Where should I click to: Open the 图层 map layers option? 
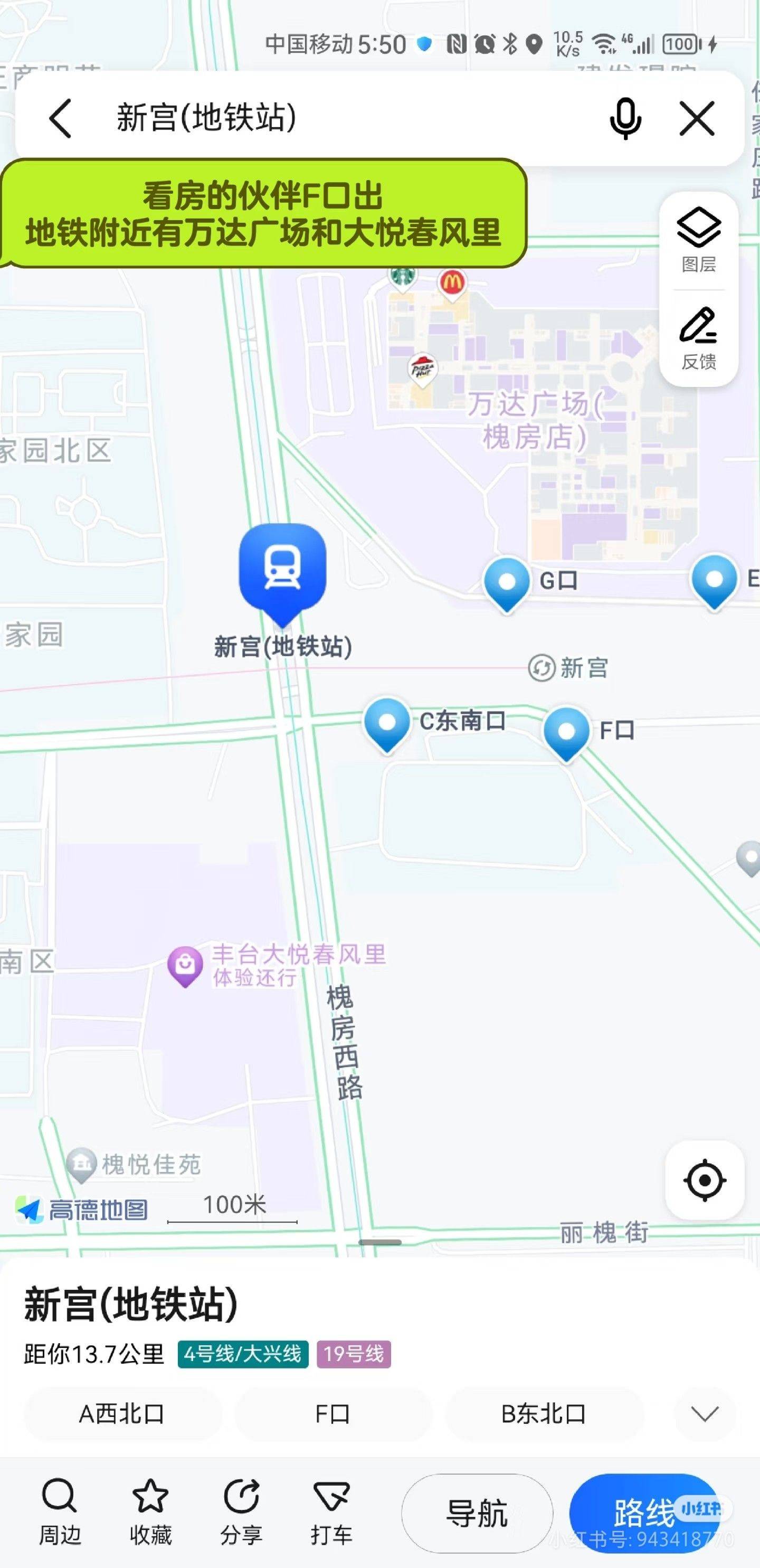[699, 240]
